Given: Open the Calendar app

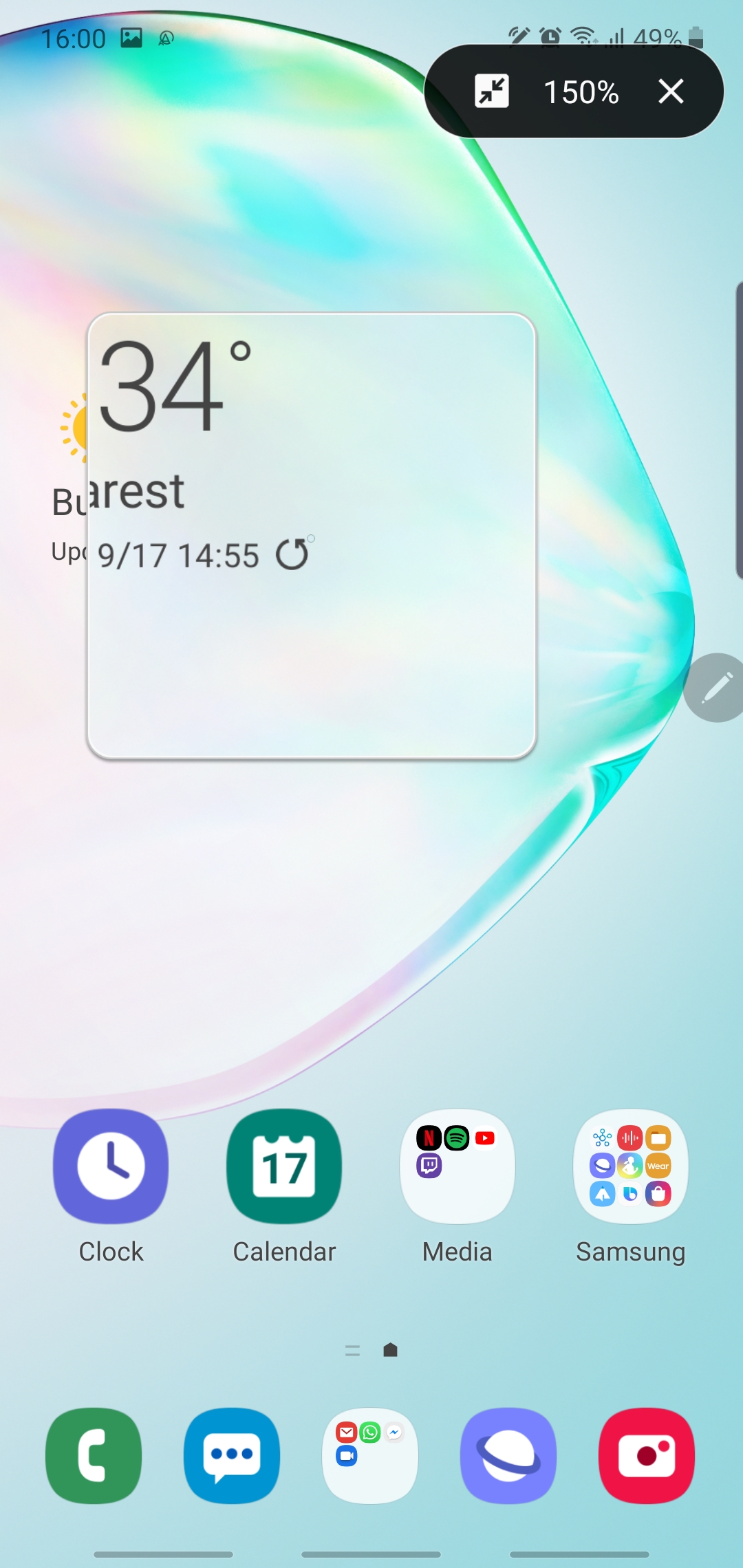Looking at the screenshot, I should (284, 1166).
